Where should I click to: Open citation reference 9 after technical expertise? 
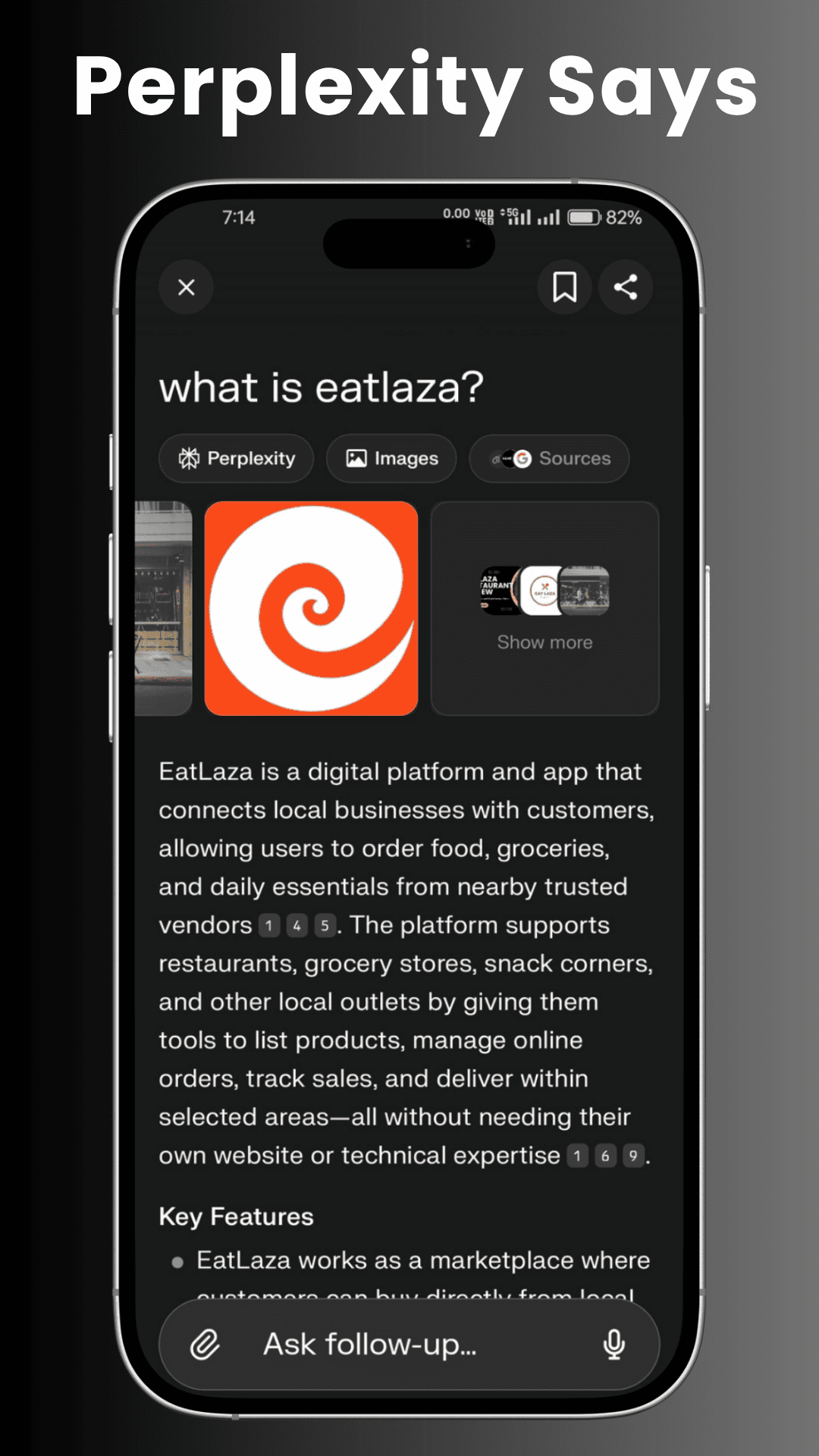coord(632,1156)
